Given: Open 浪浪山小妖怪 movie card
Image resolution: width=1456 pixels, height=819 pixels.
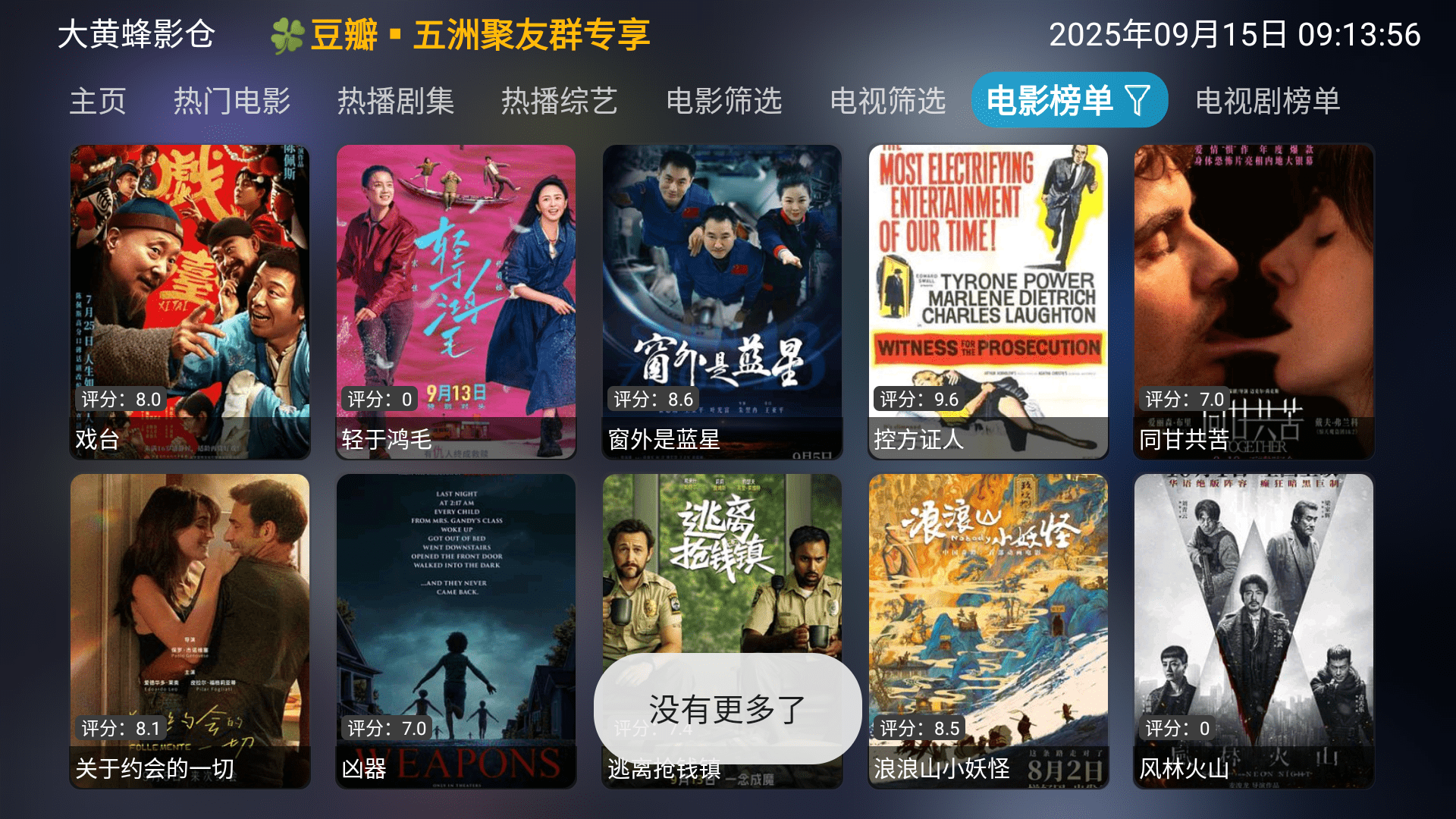Looking at the screenshot, I should coord(988,631).
